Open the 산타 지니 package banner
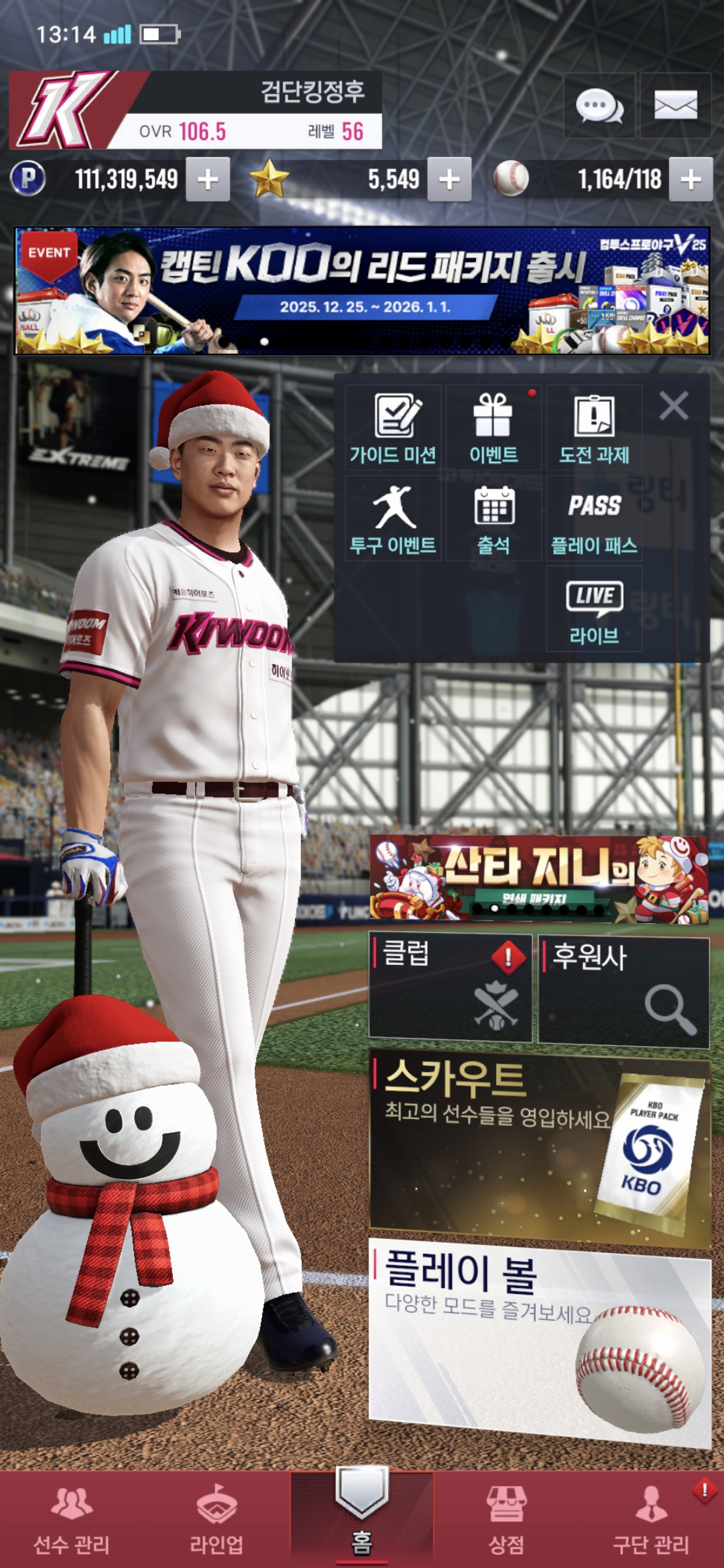 click(x=539, y=879)
